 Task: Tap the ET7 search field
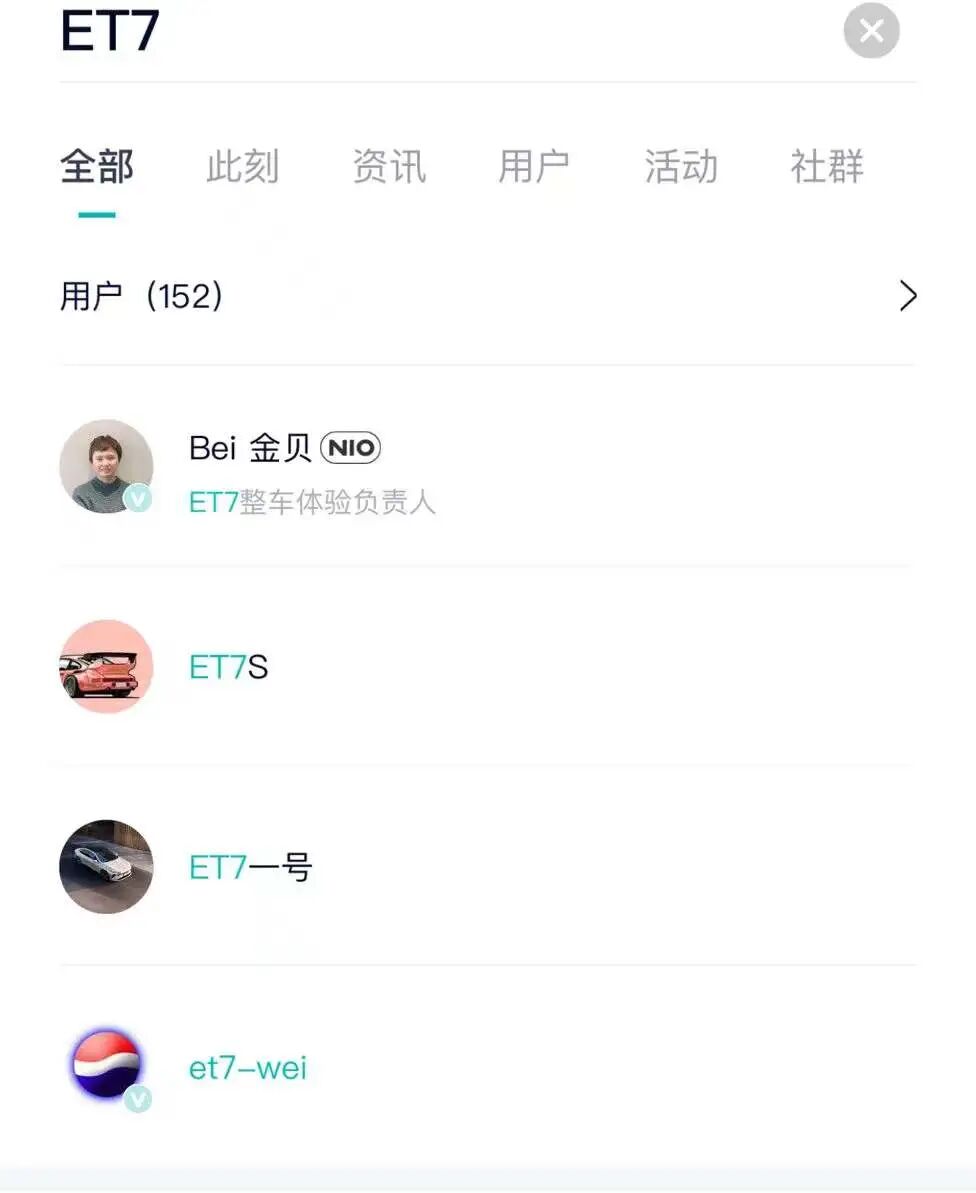pyautogui.click(x=400, y=31)
